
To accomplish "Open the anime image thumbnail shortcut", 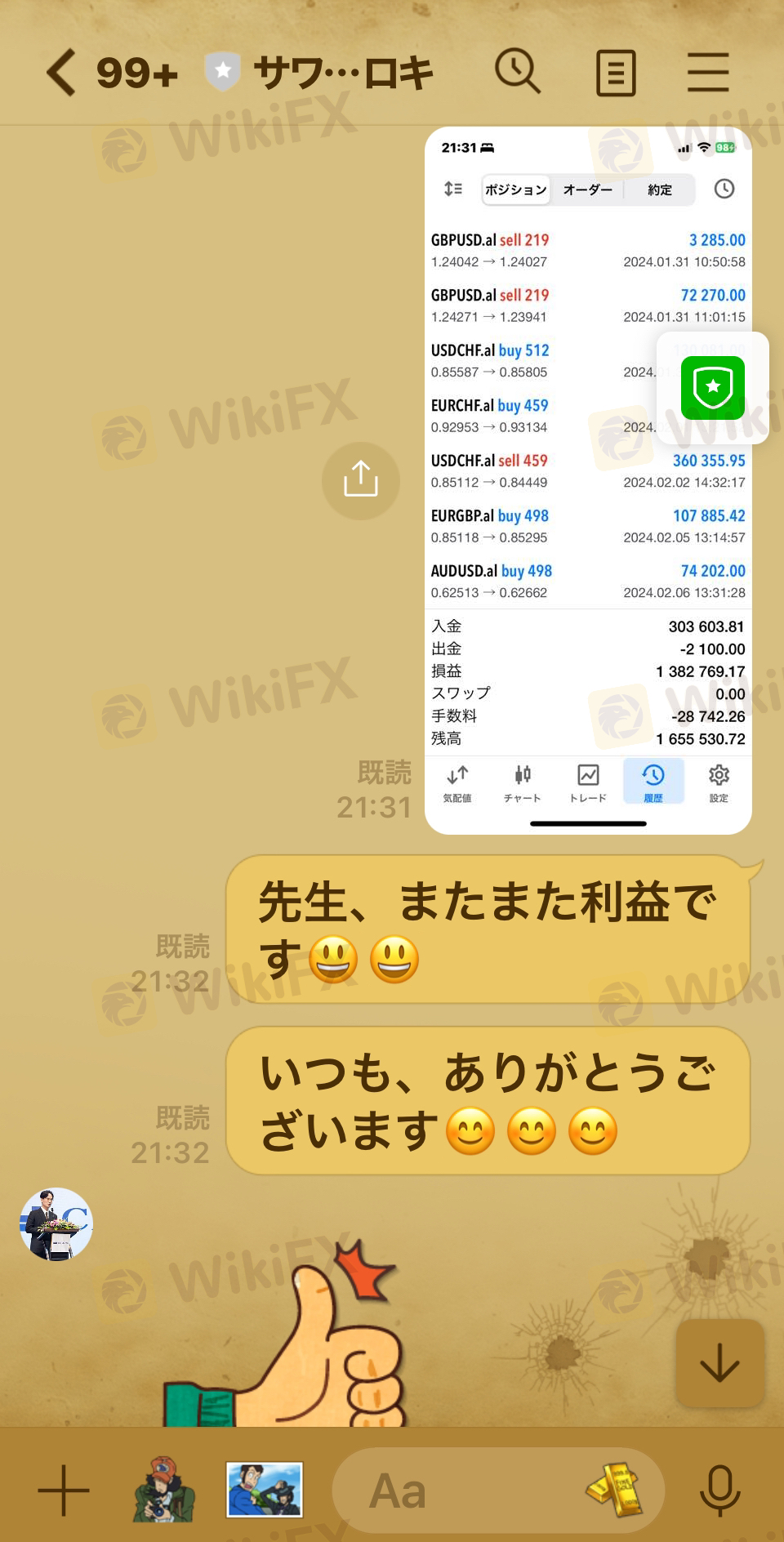I will tap(265, 1490).
